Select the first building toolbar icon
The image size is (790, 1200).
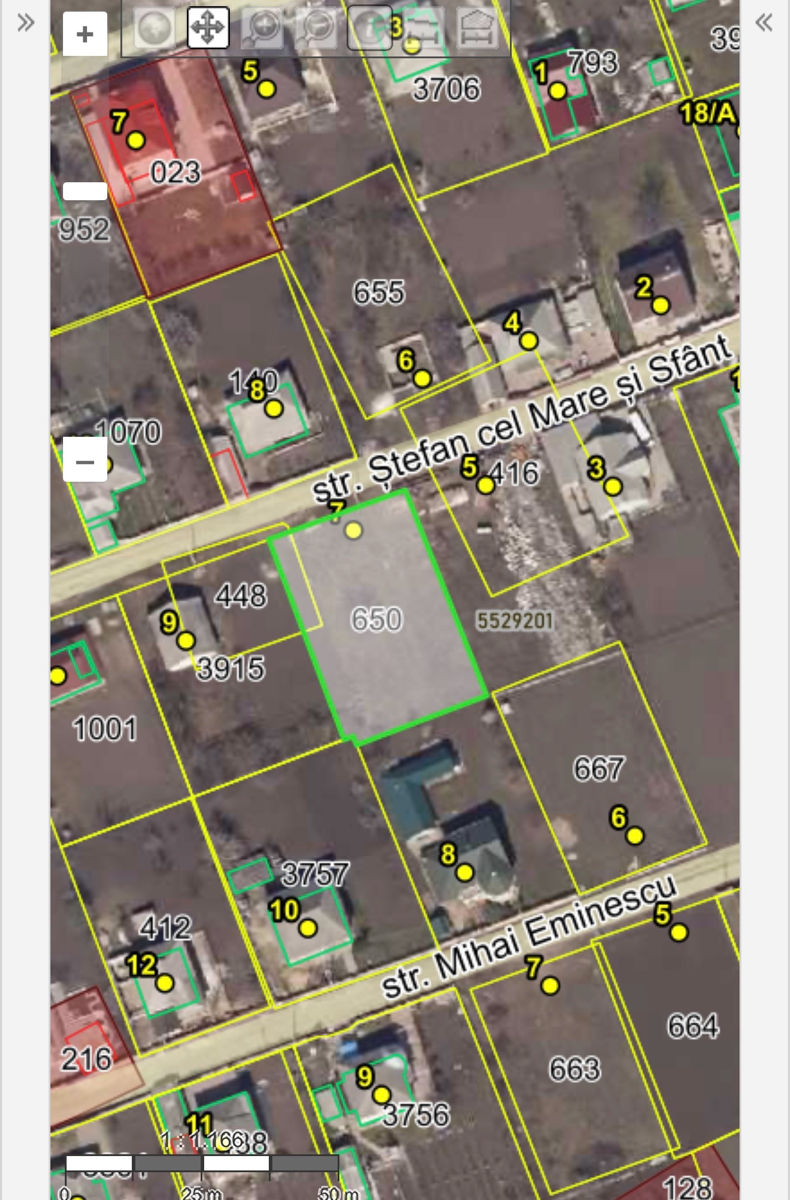[x=424, y=28]
